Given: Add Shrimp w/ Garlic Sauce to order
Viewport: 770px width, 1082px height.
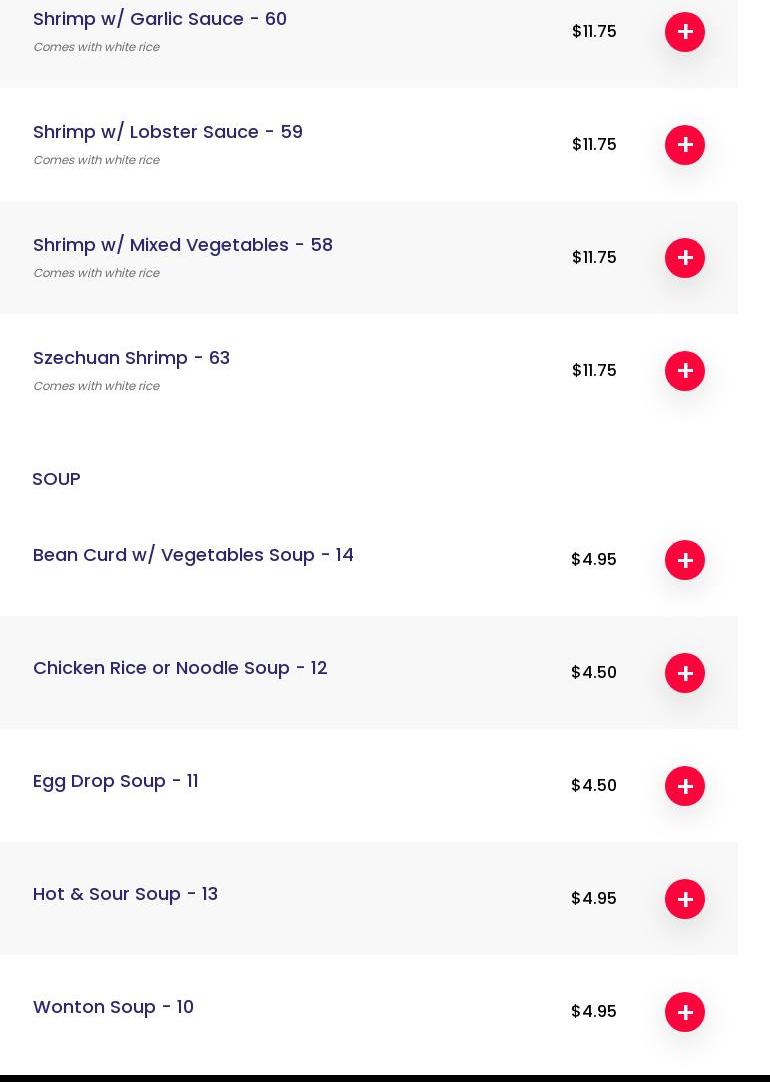Looking at the screenshot, I should tap(685, 32).
